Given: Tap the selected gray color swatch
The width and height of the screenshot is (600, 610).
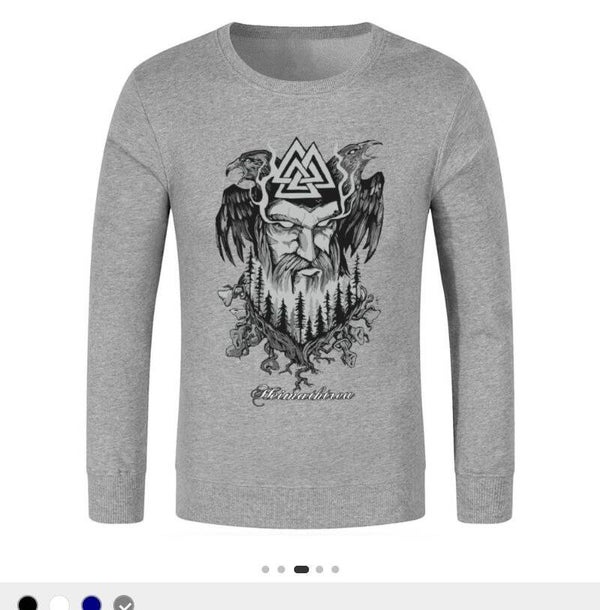Looking at the screenshot, I should coord(124,604).
